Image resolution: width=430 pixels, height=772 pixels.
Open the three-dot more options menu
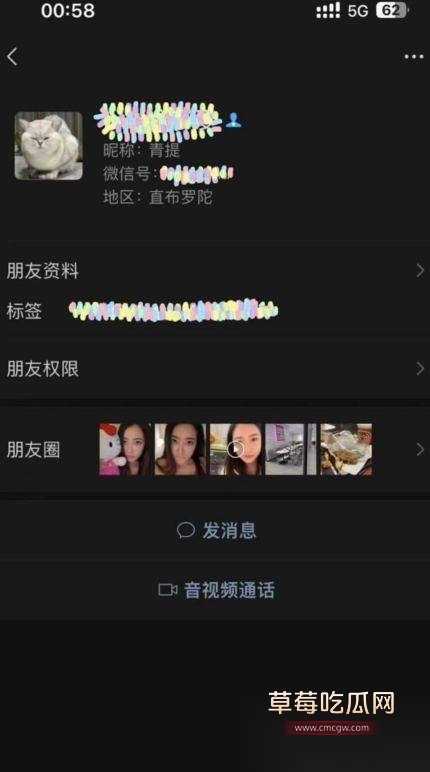point(414,57)
